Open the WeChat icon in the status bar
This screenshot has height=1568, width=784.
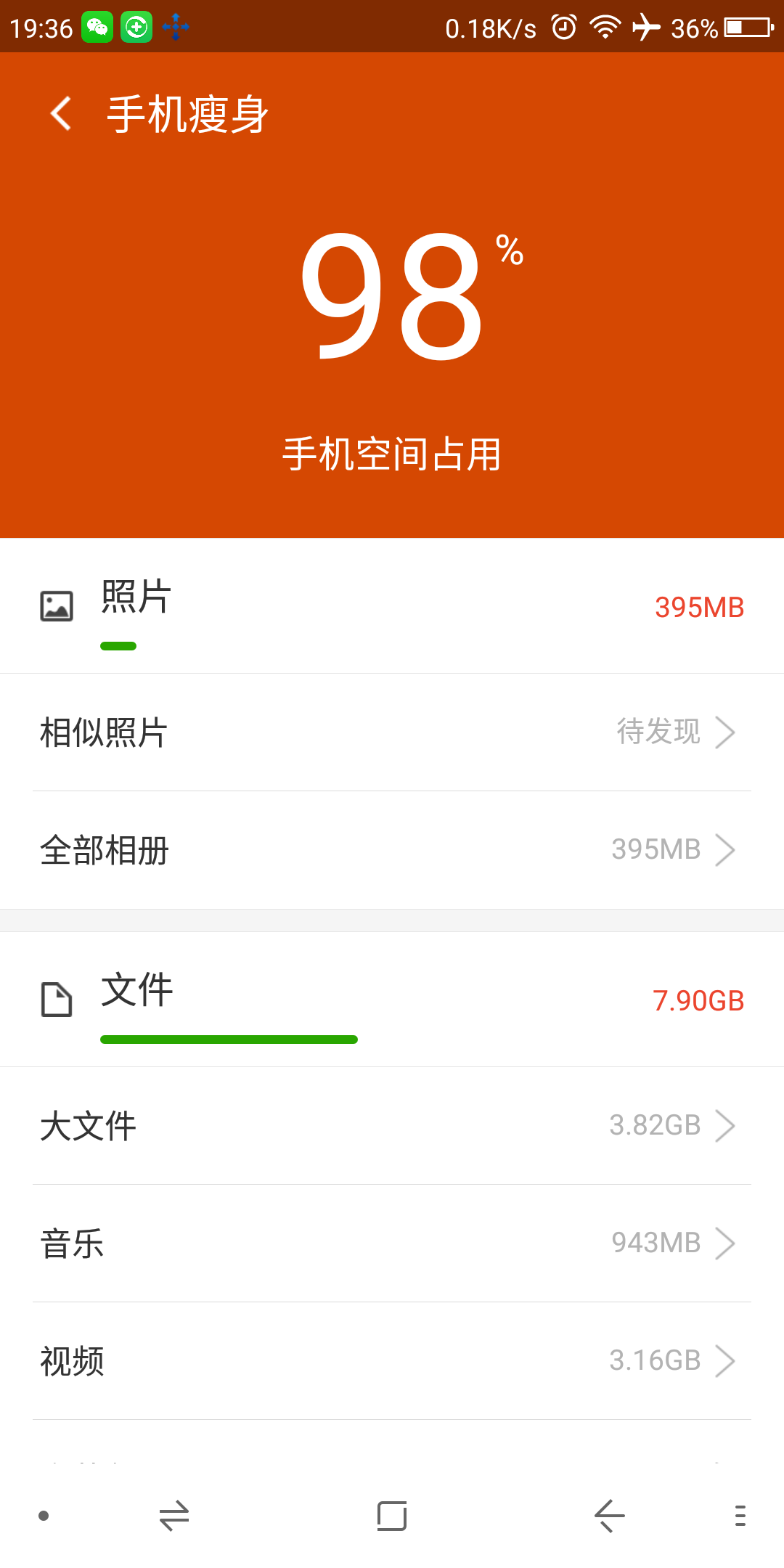[99, 26]
